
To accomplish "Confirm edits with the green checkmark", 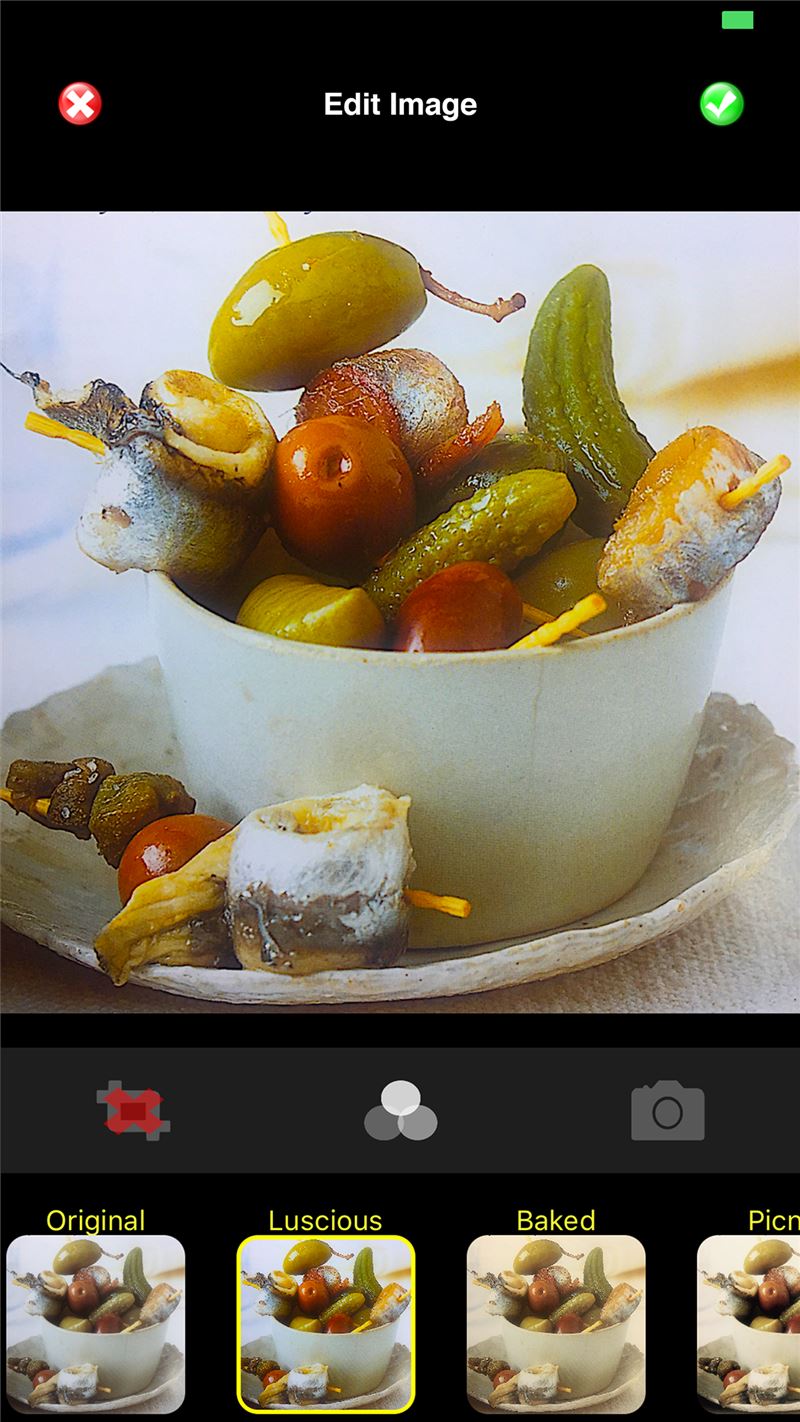I will (x=721, y=104).
